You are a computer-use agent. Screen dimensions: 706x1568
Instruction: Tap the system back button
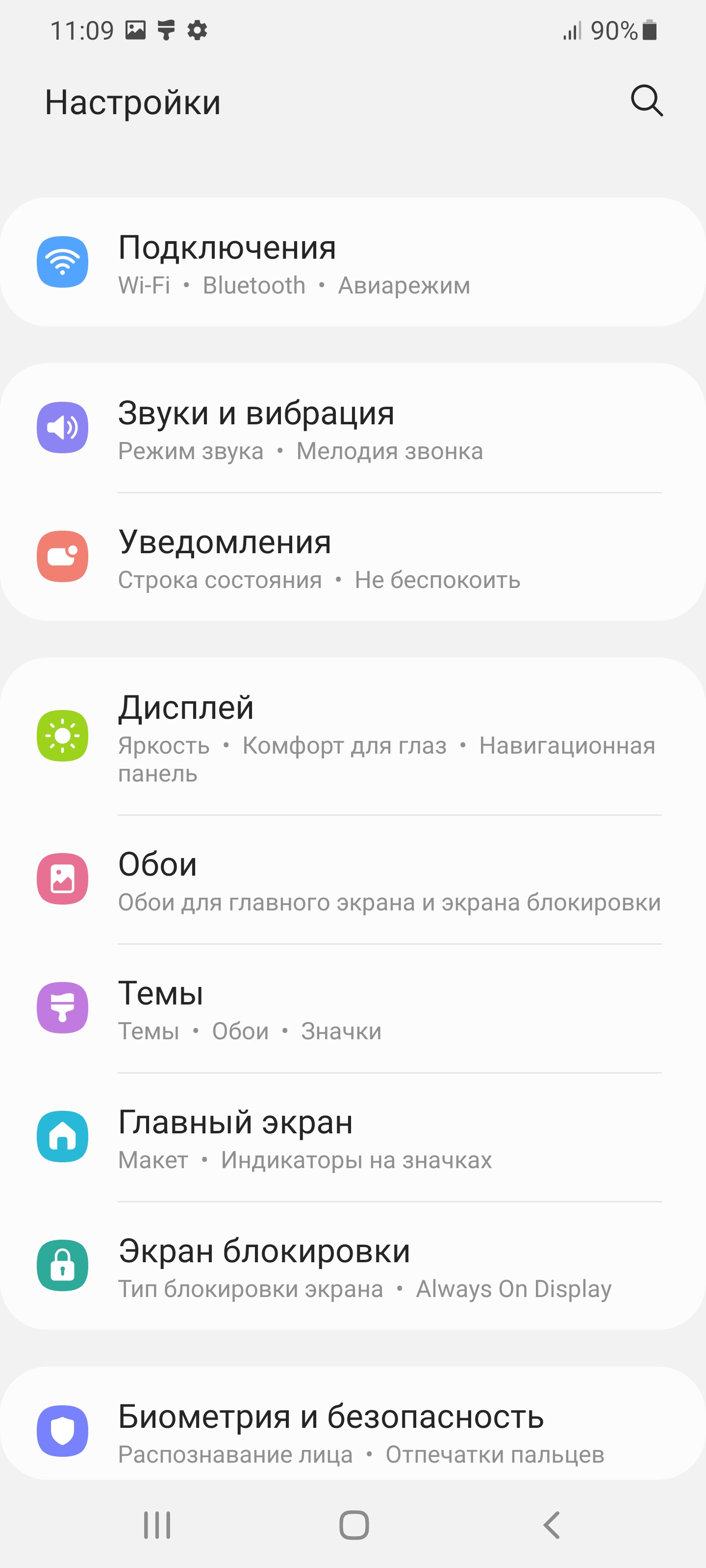click(x=551, y=1525)
